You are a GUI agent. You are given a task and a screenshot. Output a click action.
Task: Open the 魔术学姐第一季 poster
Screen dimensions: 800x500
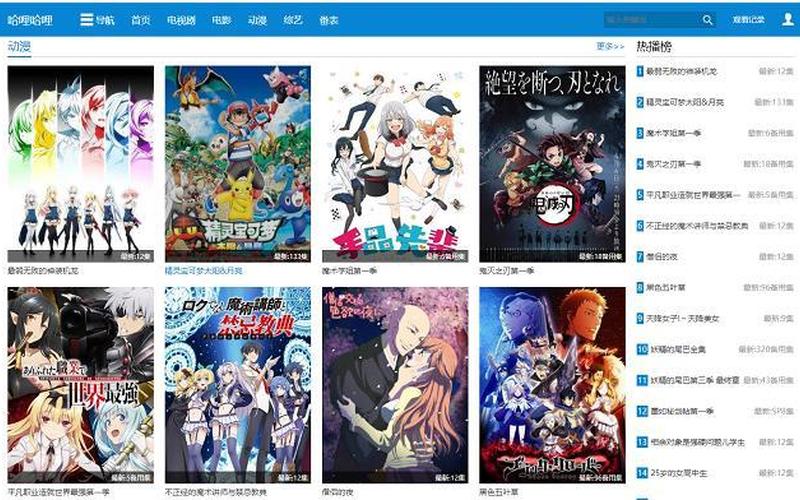tap(395, 164)
